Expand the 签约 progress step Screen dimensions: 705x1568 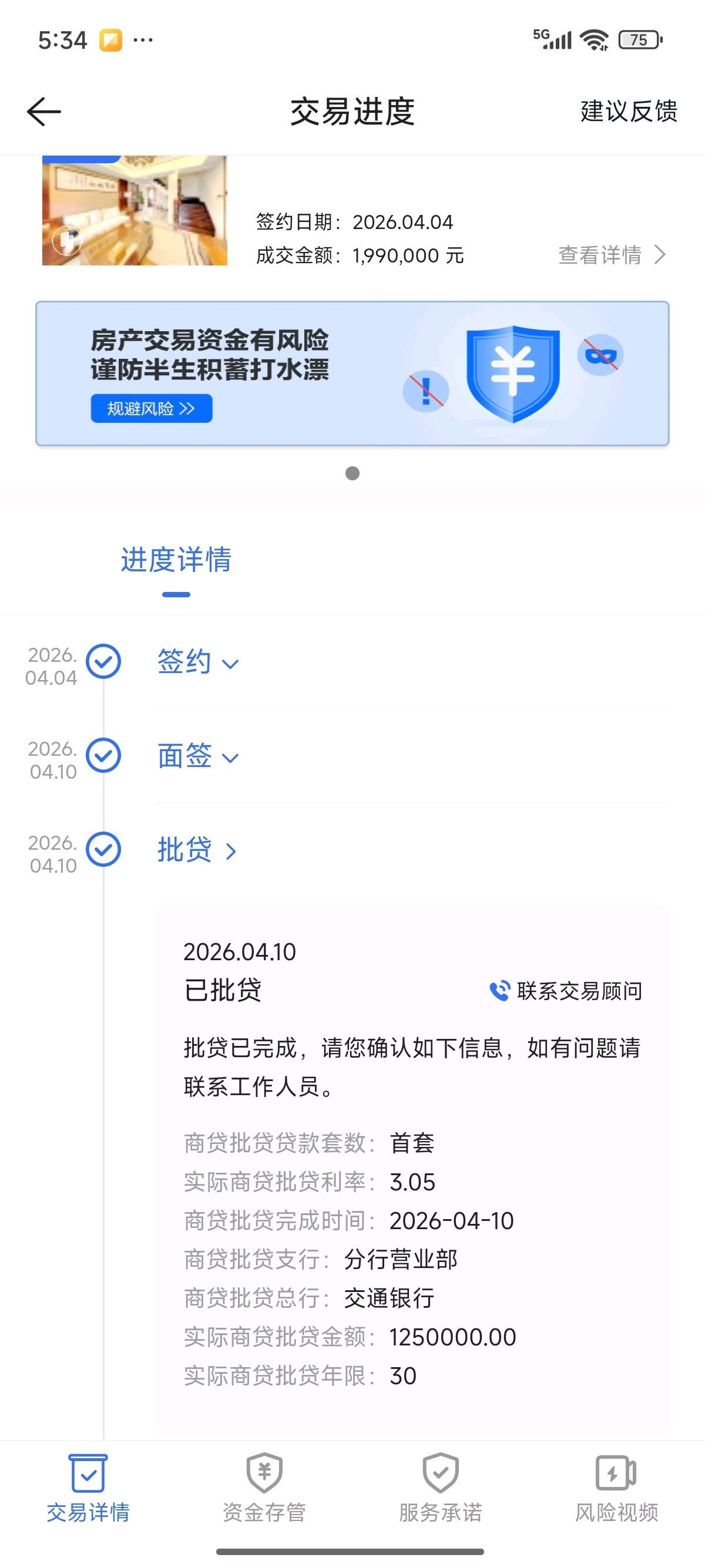tap(197, 662)
